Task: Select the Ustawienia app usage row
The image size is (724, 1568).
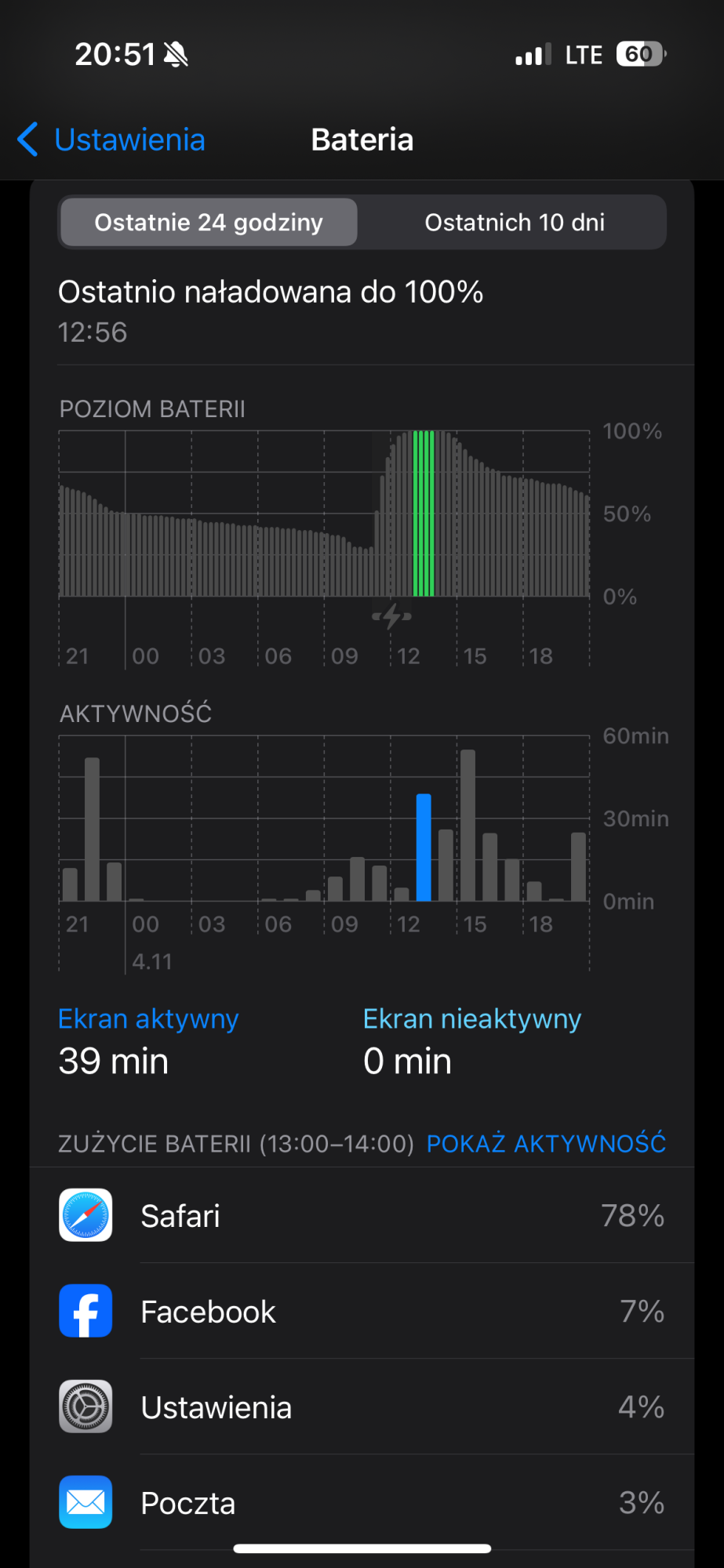Action: (362, 1406)
